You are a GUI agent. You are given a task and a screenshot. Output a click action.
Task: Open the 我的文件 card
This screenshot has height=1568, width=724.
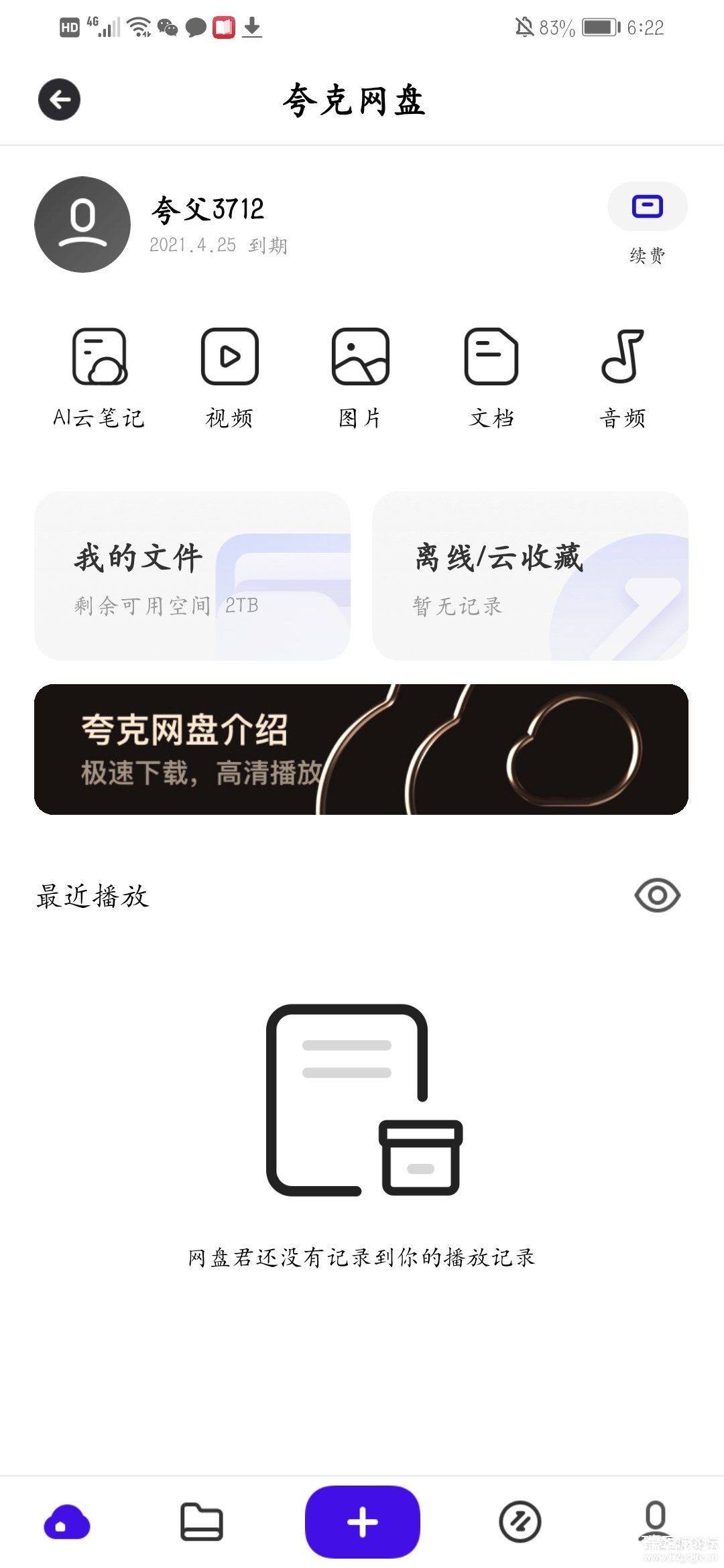[192, 576]
